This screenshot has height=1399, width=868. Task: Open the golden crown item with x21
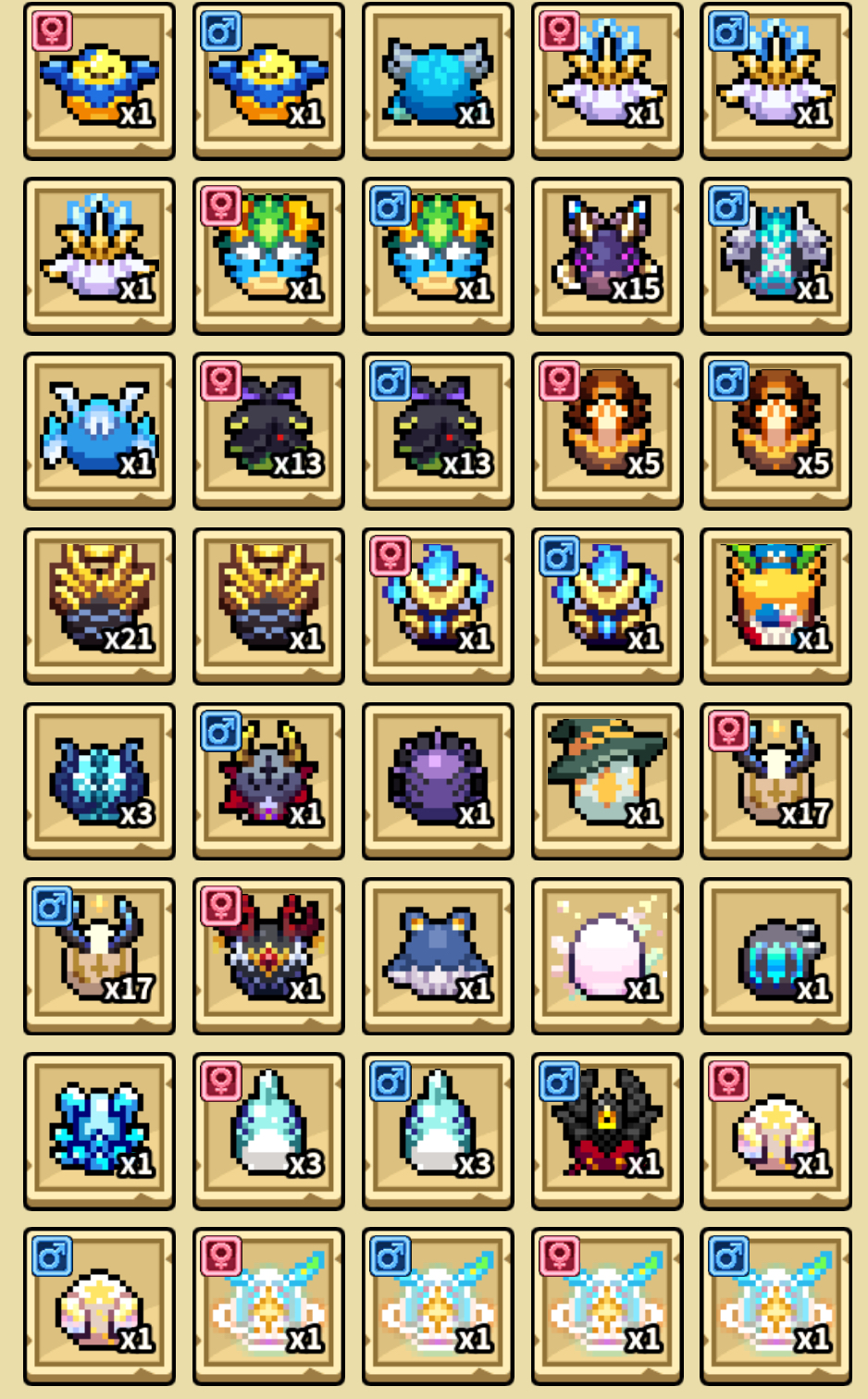[99, 606]
